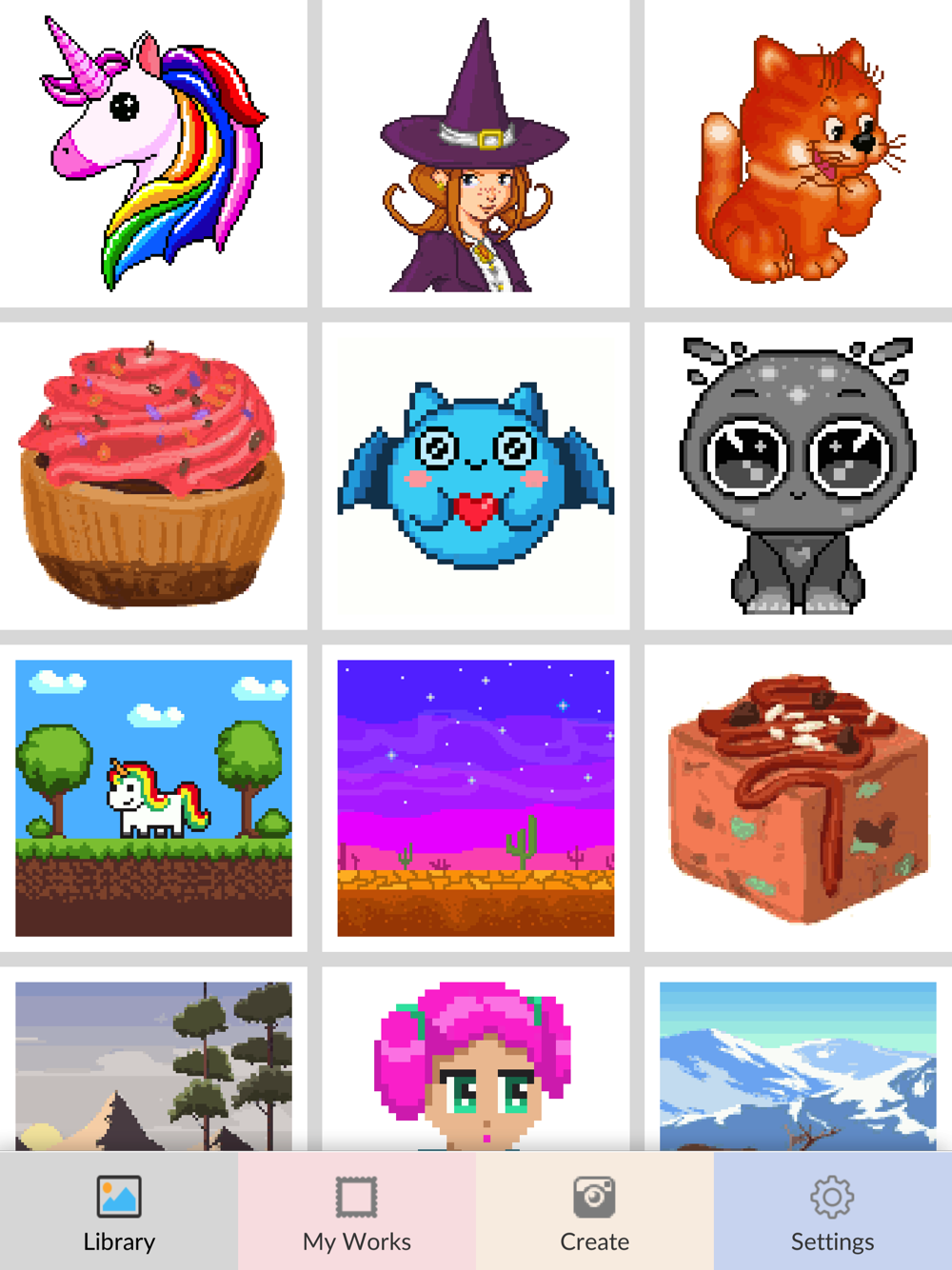Image resolution: width=952 pixels, height=1270 pixels.
Task: Go to the My Works tab
Action: (x=357, y=1211)
